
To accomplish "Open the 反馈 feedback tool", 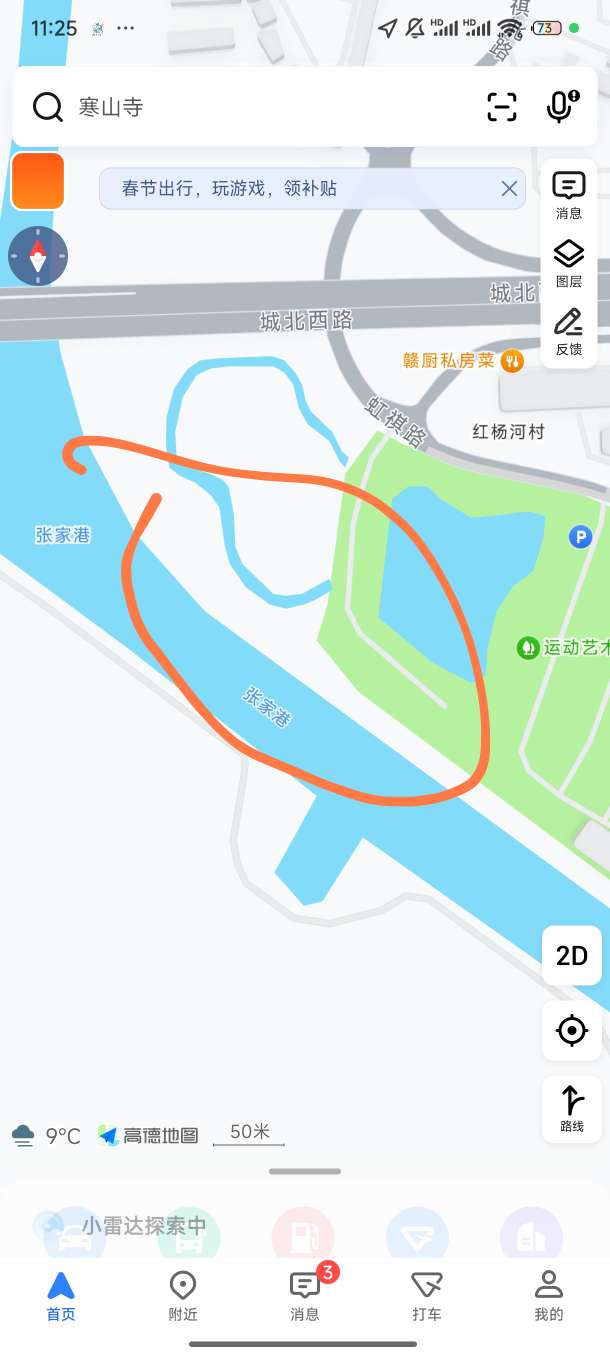I will pyautogui.click(x=569, y=333).
